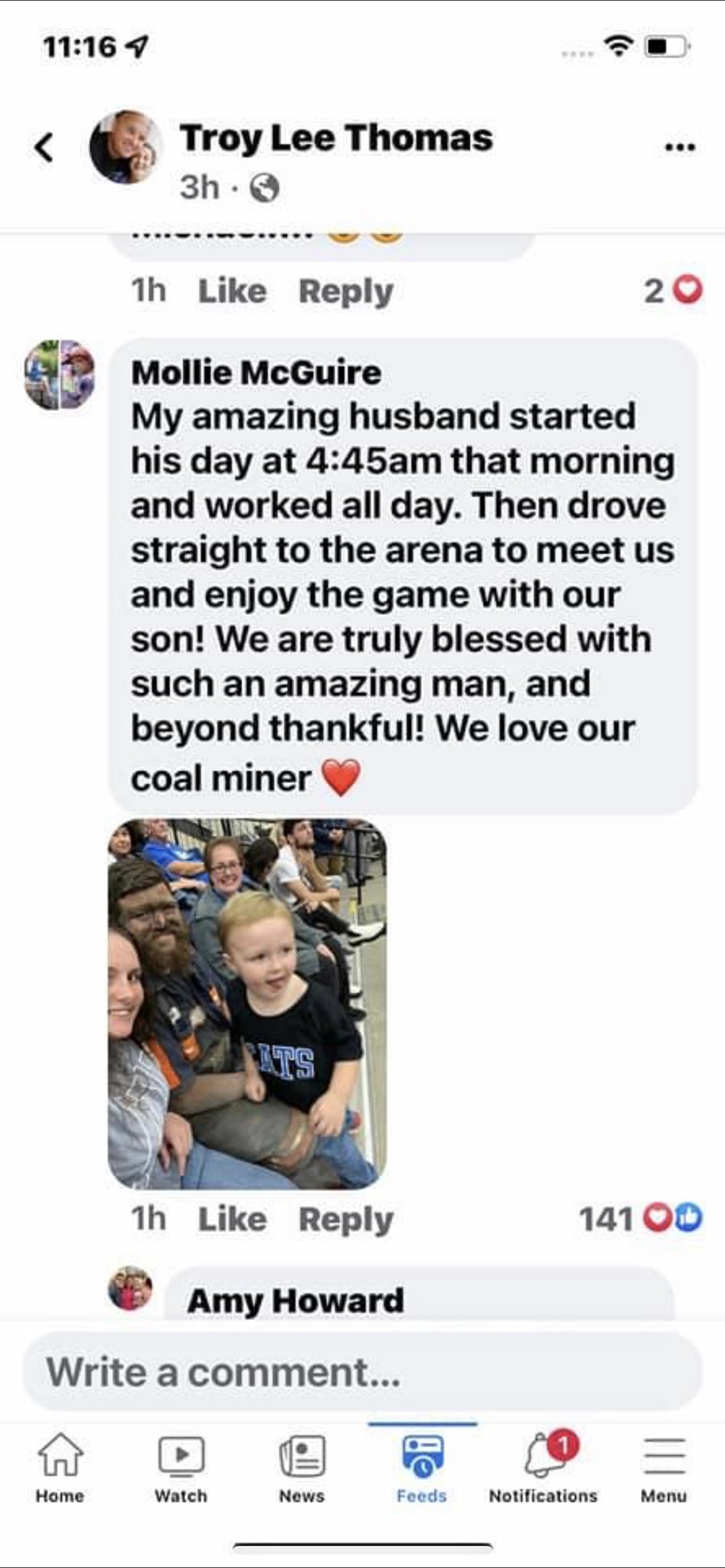
Task: Open Amy Howard's profile
Action: [295, 1300]
